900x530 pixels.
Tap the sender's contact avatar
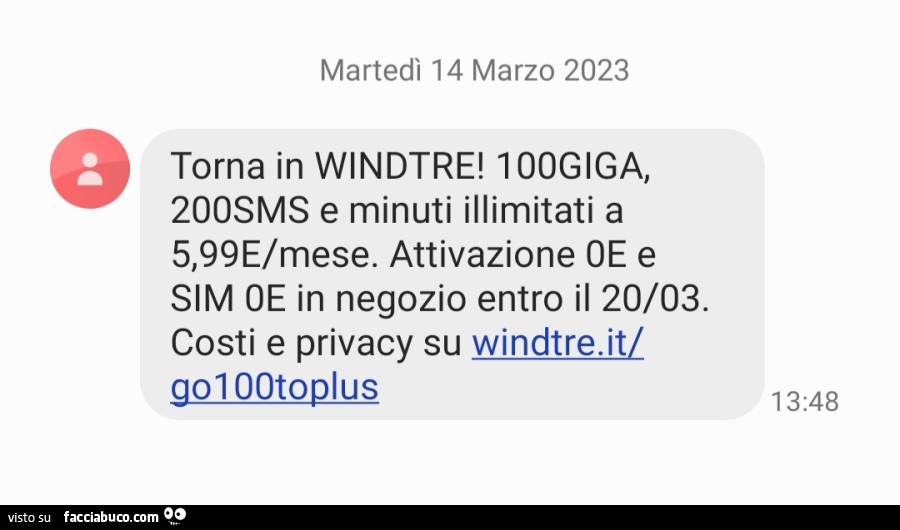click(90, 168)
